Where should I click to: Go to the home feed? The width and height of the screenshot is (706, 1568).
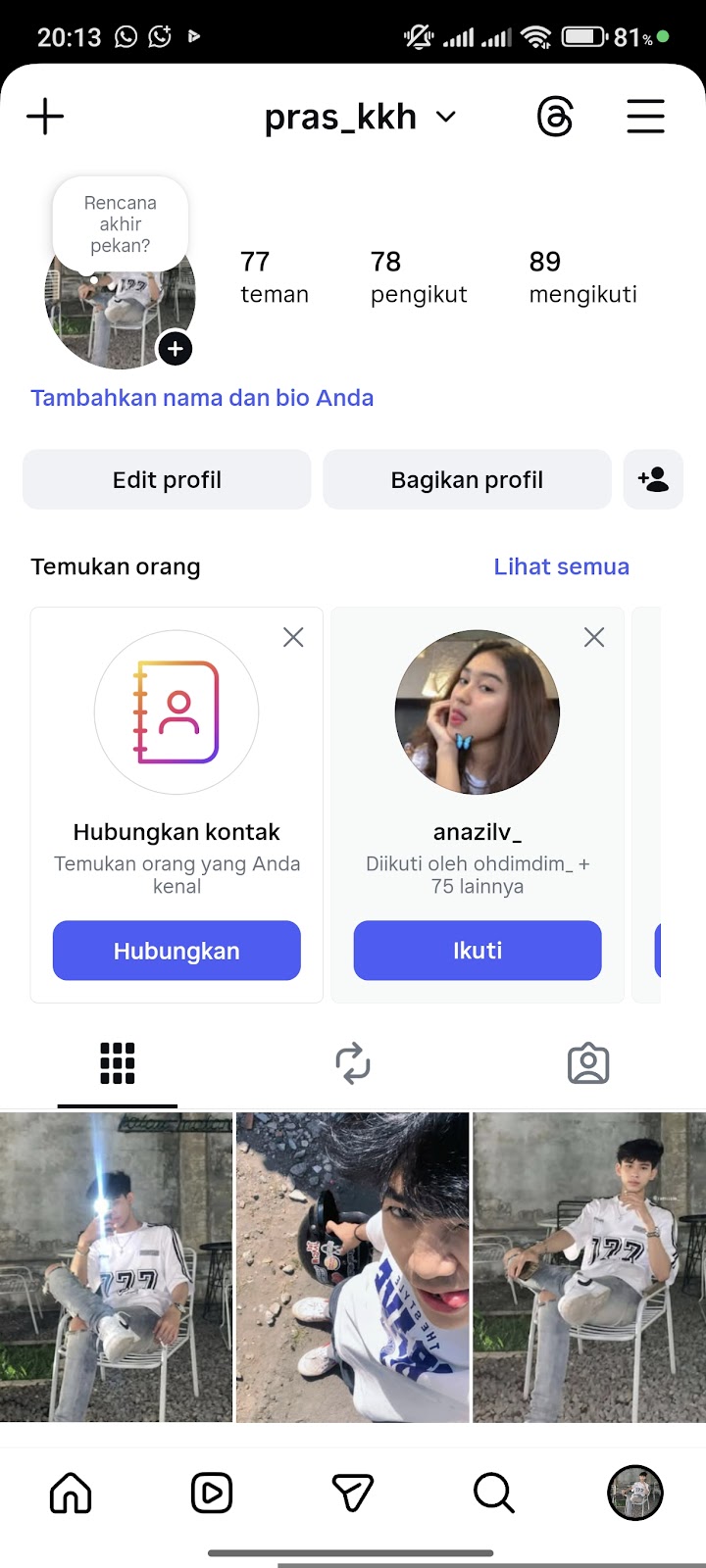(x=71, y=1494)
